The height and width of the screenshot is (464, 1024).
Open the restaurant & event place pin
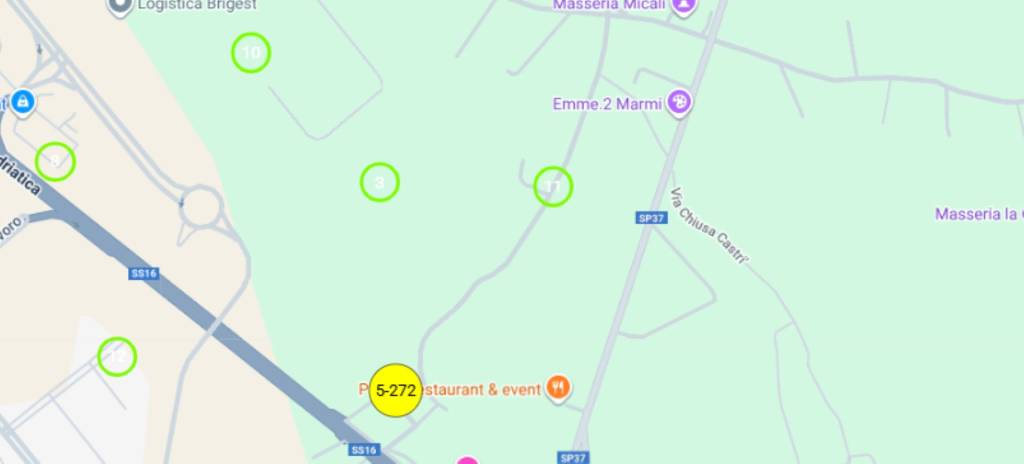(558, 388)
